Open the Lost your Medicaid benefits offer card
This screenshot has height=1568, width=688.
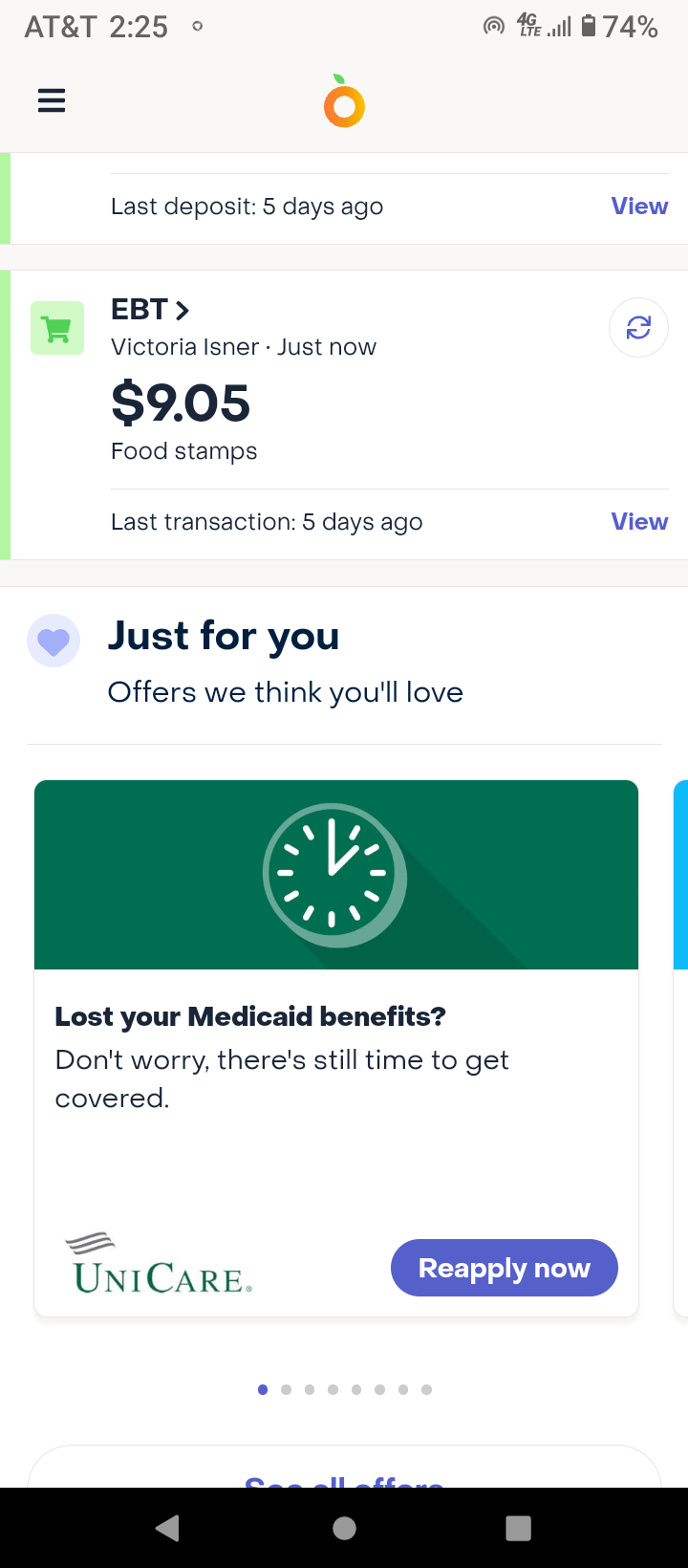[336, 1048]
